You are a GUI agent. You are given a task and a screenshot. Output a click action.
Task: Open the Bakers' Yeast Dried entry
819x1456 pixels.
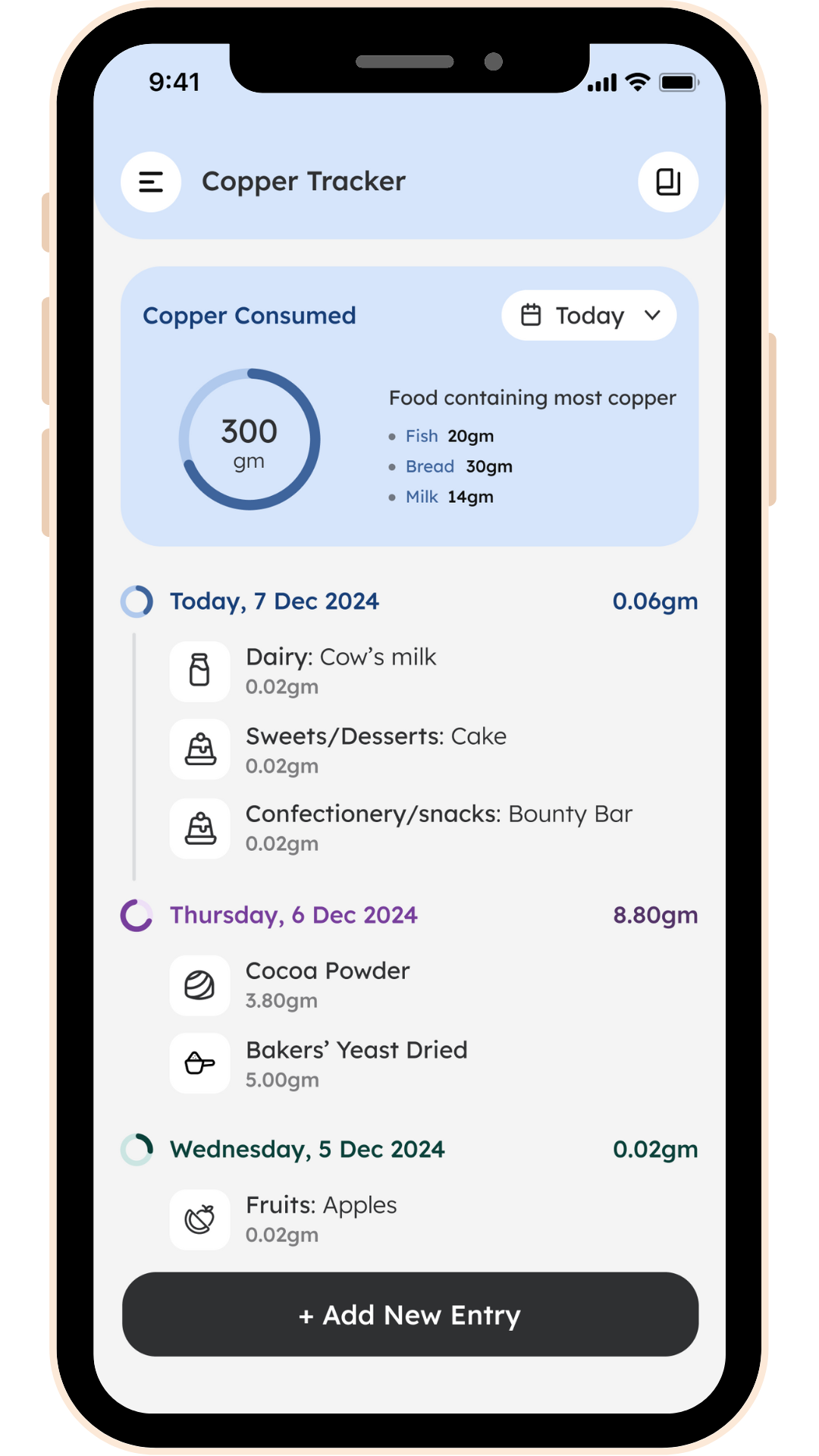(x=356, y=1063)
